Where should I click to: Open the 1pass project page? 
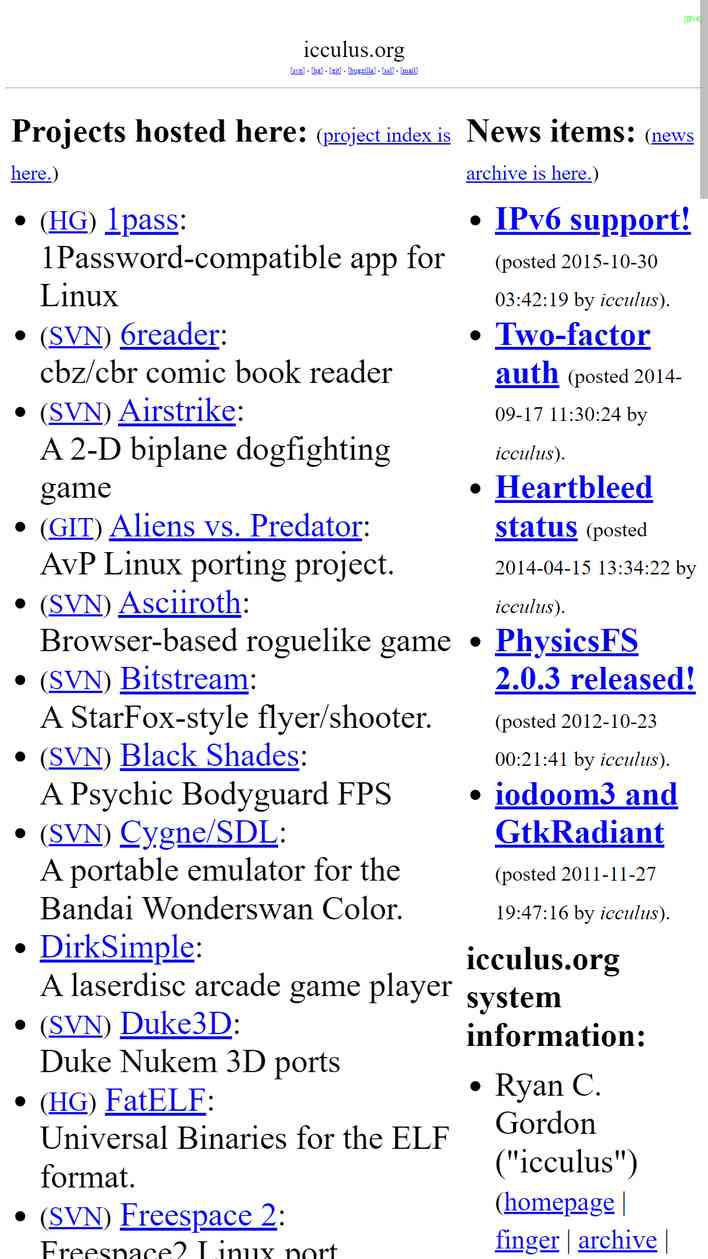pyautogui.click(x=141, y=220)
